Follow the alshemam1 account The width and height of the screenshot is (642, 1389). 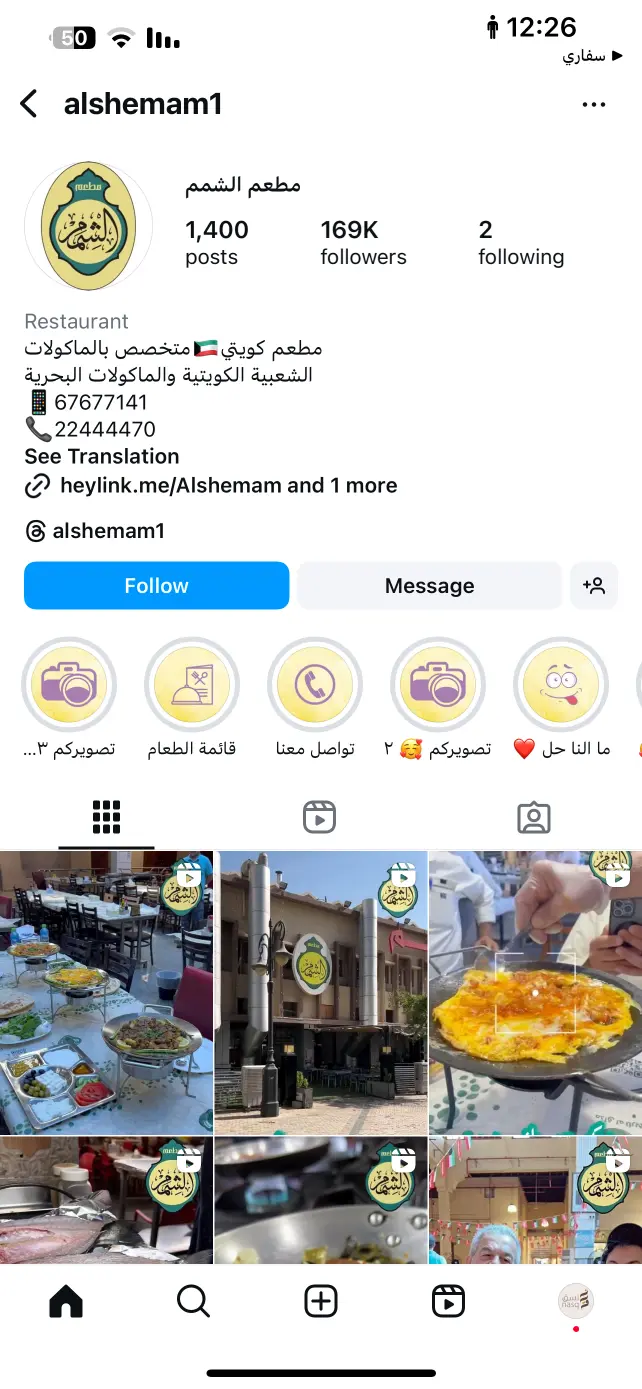tap(156, 586)
